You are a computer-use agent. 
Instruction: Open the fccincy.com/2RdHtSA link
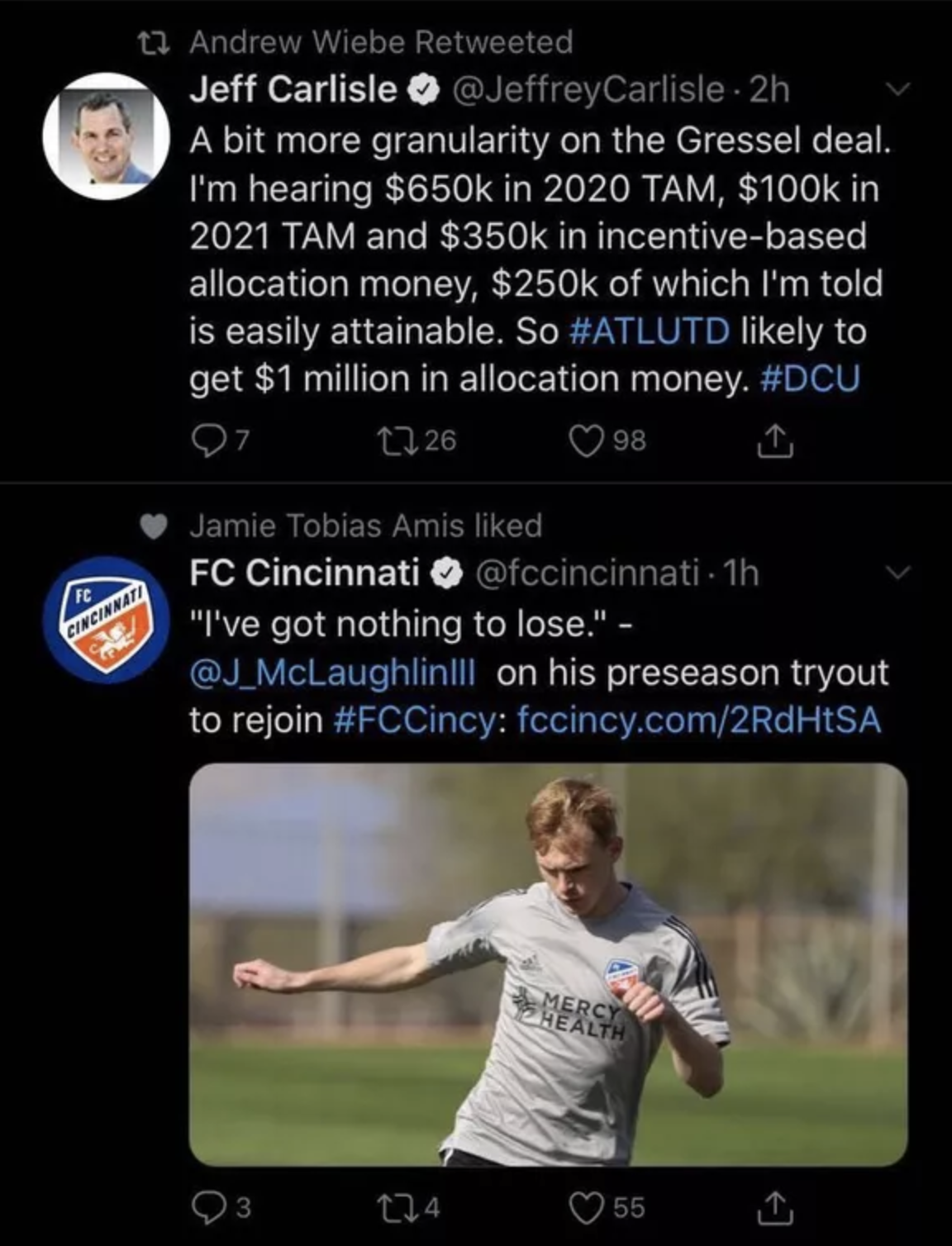[x=699, y=720]
